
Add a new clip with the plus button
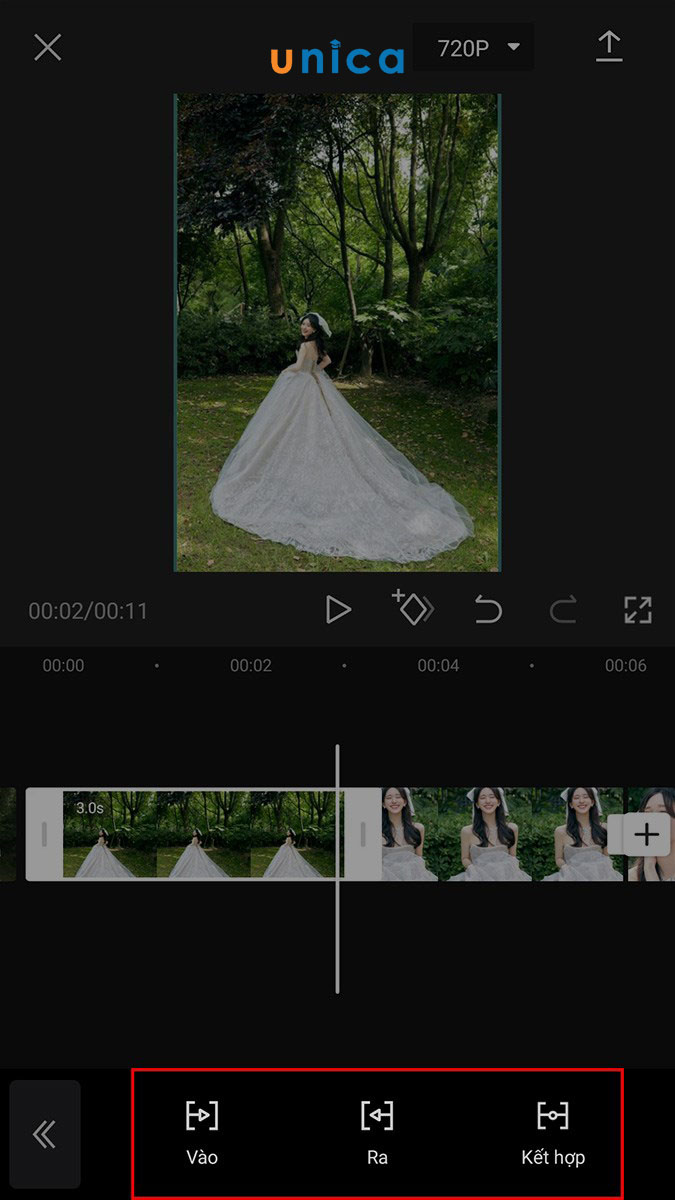[646, 834]
